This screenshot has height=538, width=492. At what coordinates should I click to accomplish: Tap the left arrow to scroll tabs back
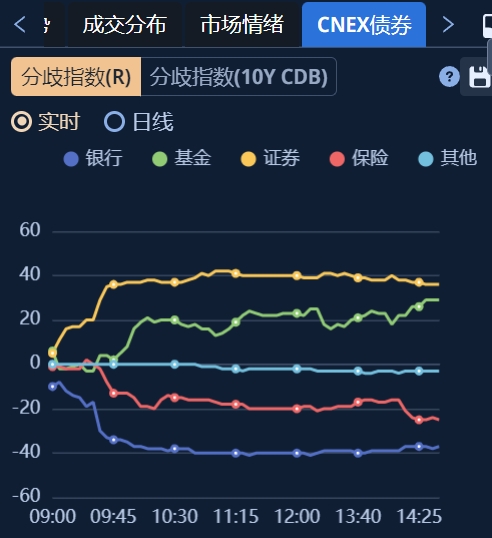coord(20,24)
